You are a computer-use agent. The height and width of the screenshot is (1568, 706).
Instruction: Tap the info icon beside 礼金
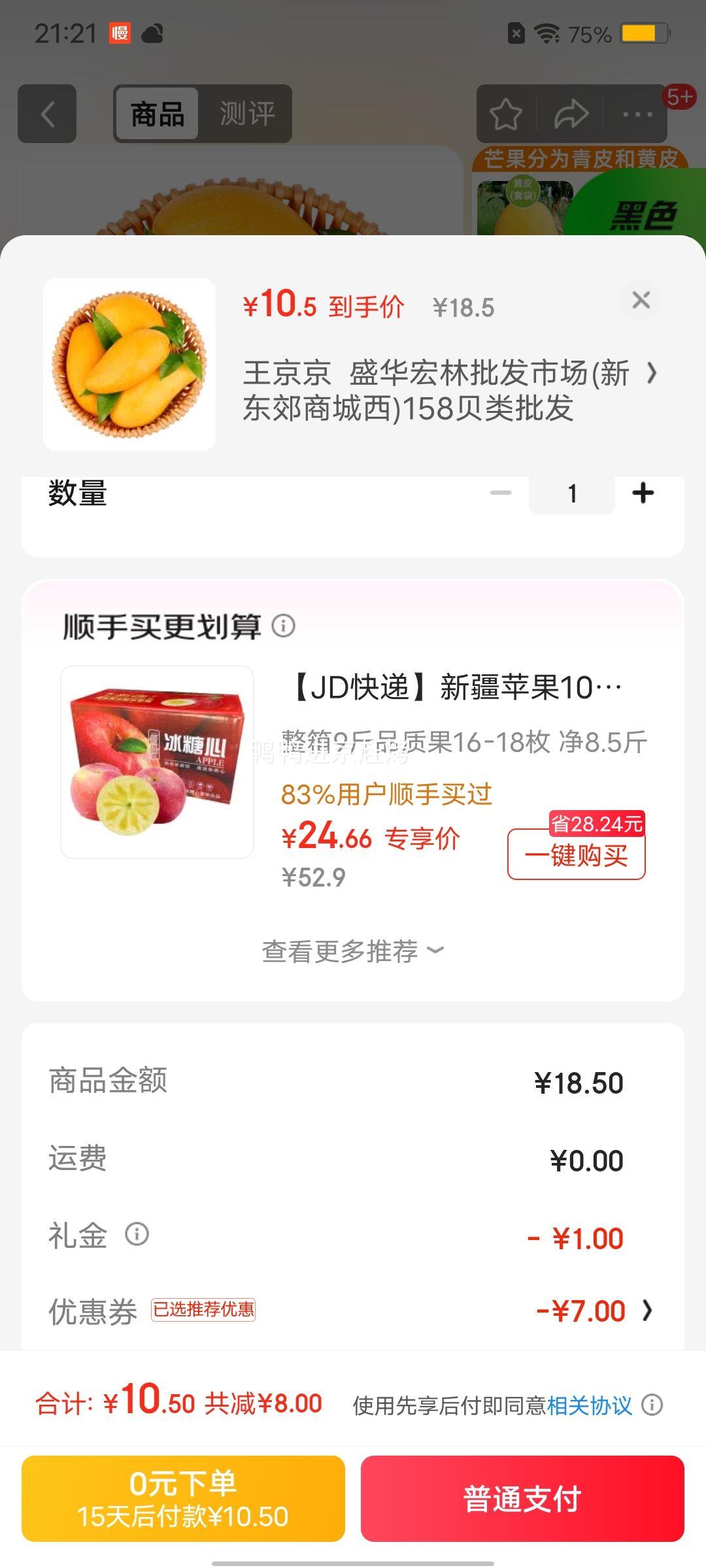[137, 1233]
